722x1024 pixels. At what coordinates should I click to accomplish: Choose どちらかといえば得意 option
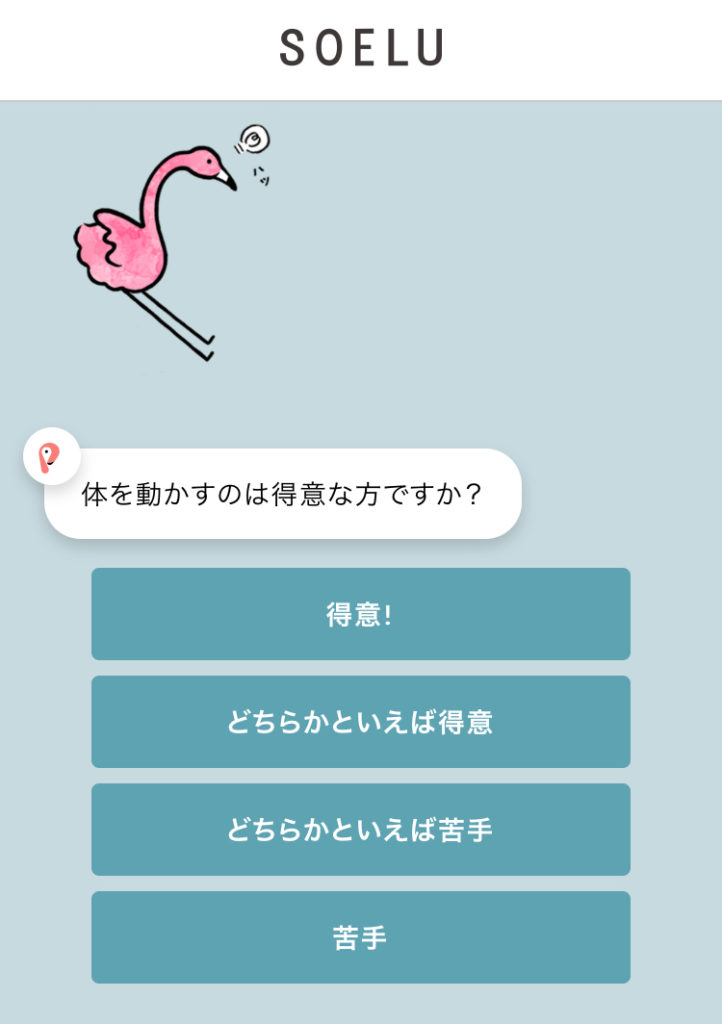[x=360, y=722]
